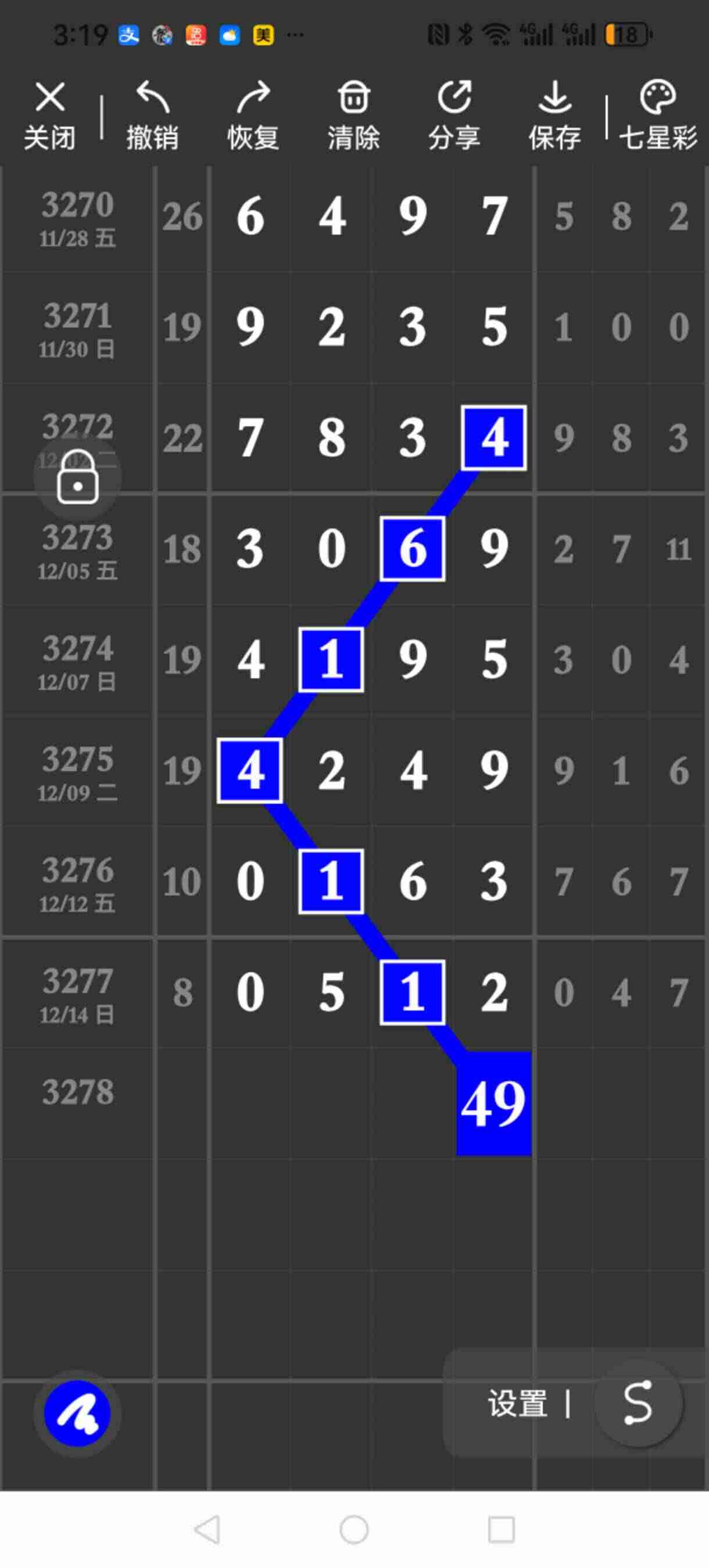Return to the home screen

354,1529
